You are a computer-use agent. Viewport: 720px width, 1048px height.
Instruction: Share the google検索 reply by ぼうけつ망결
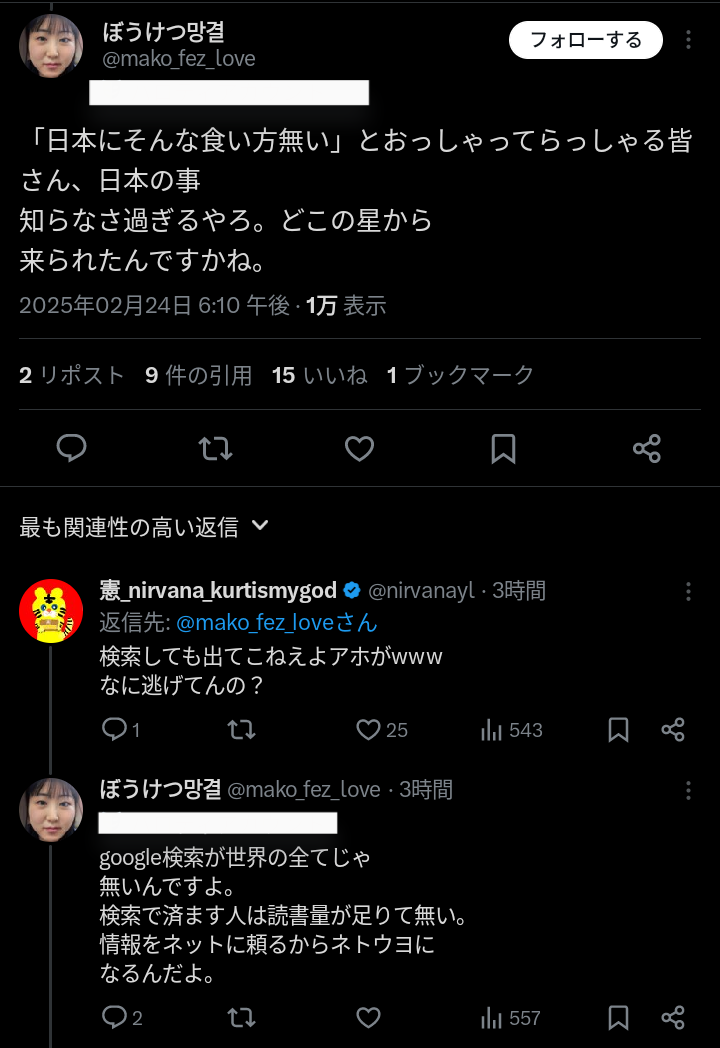[673, 1018]
